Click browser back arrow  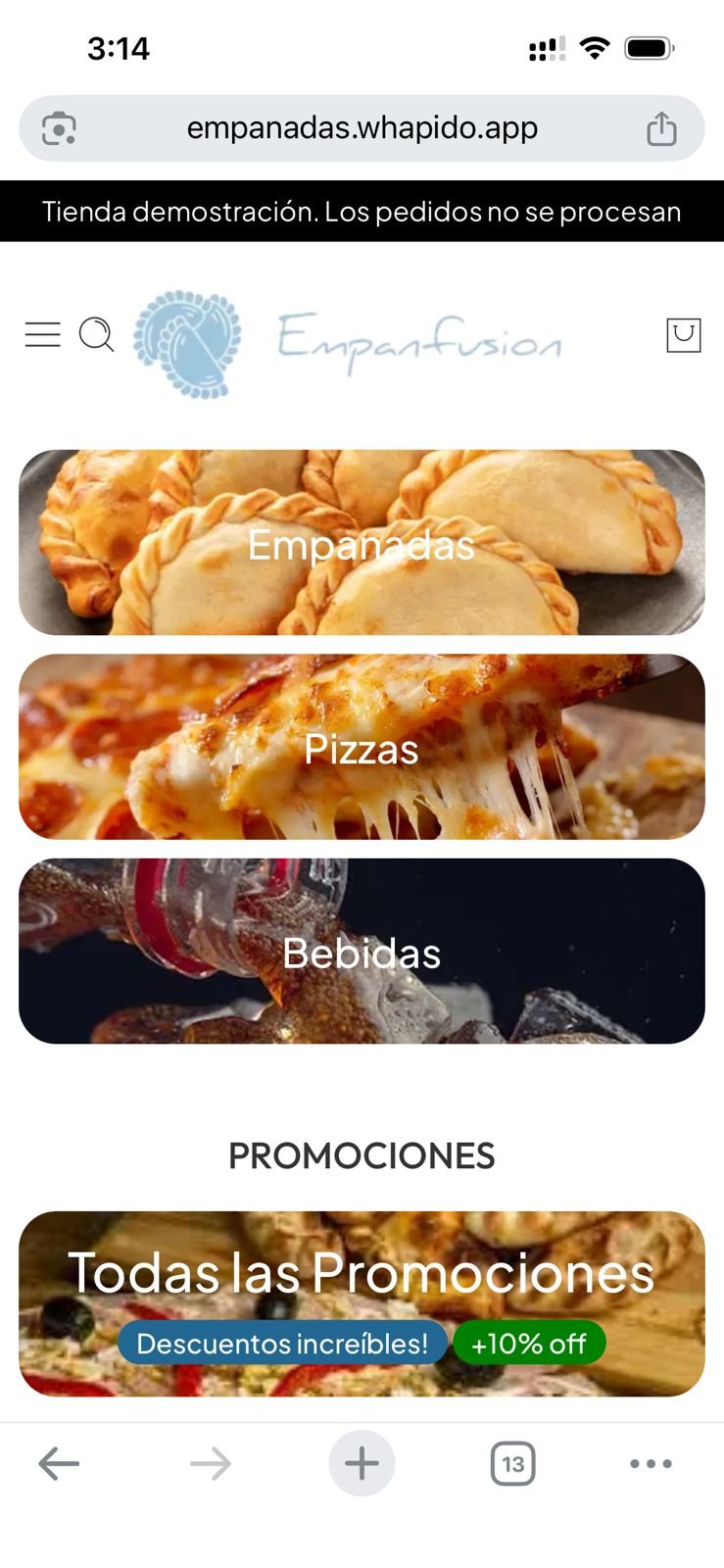(x=59, y=1463)
